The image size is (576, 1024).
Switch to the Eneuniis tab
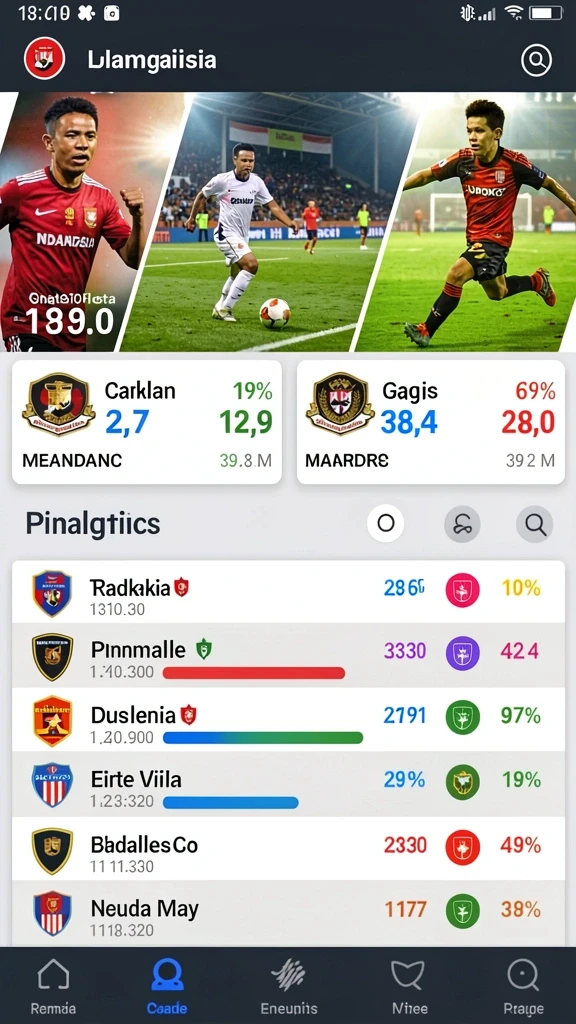click(x=289, y=986)
